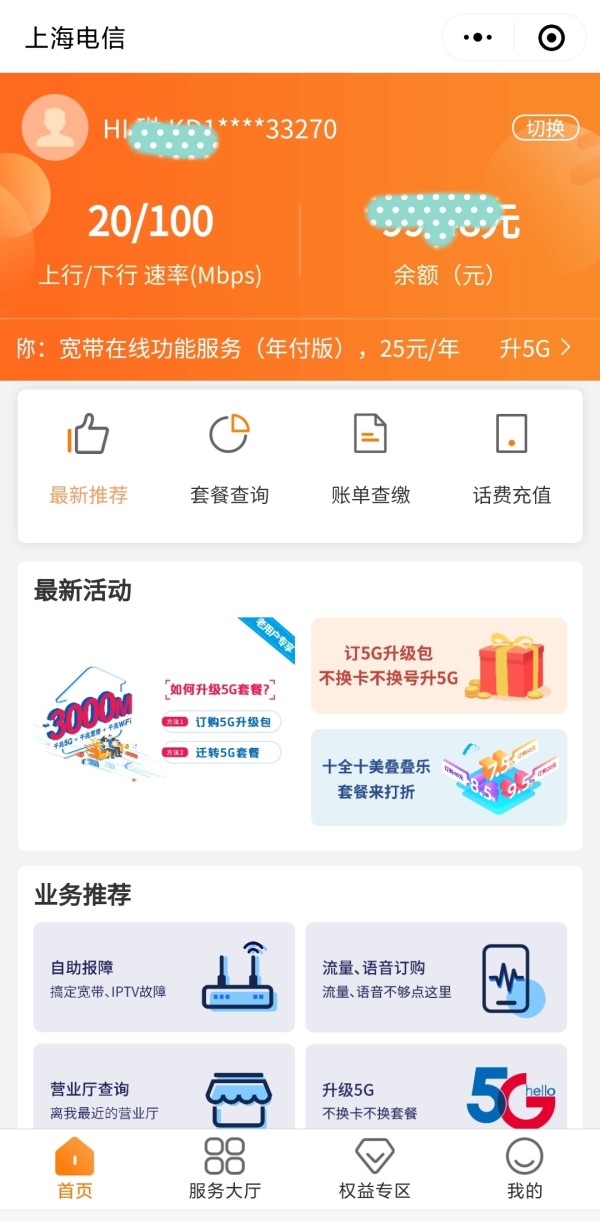This screenshot has width=600, height=1222.
Task: Open the 订5G升级包 promotion card
Action: tap(438, 666)
